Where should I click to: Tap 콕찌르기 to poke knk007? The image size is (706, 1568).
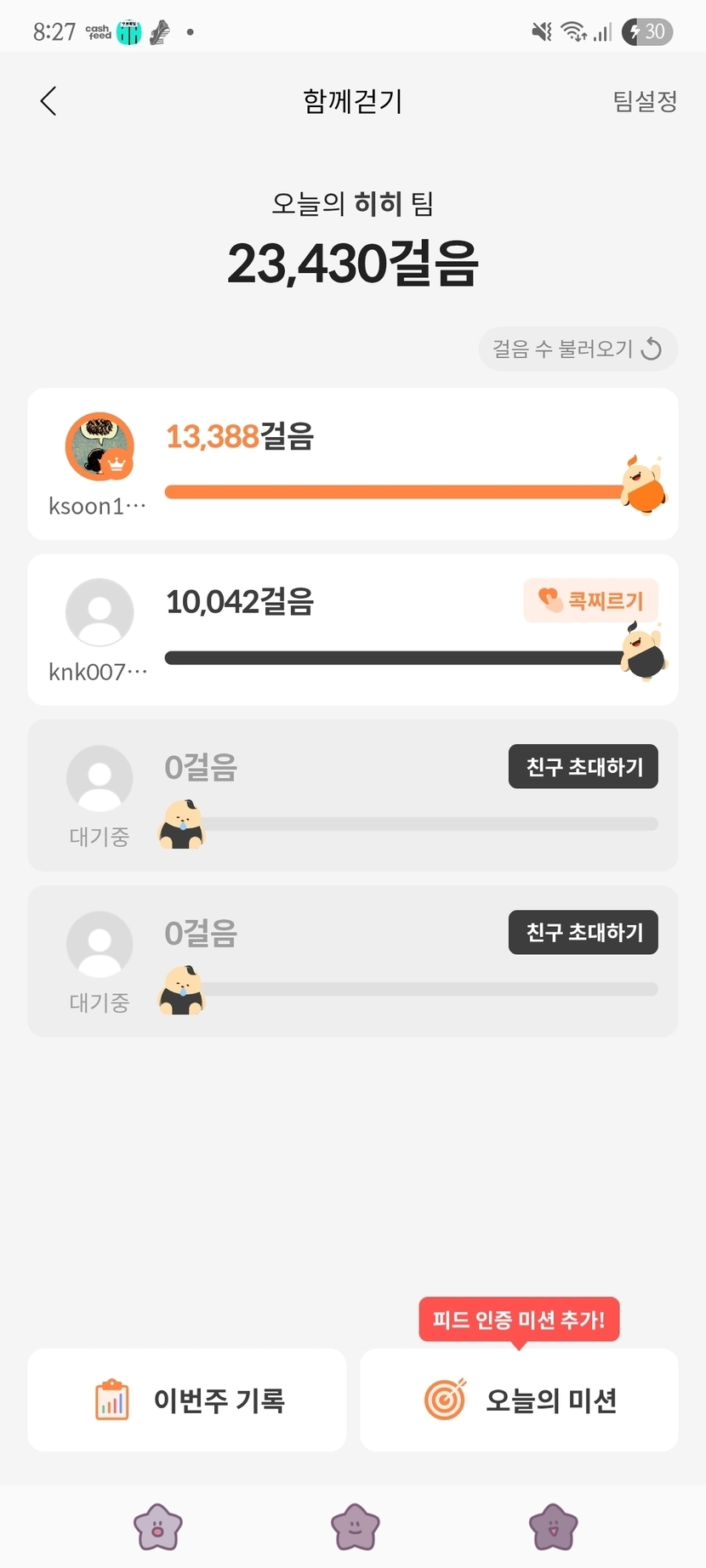590,601
